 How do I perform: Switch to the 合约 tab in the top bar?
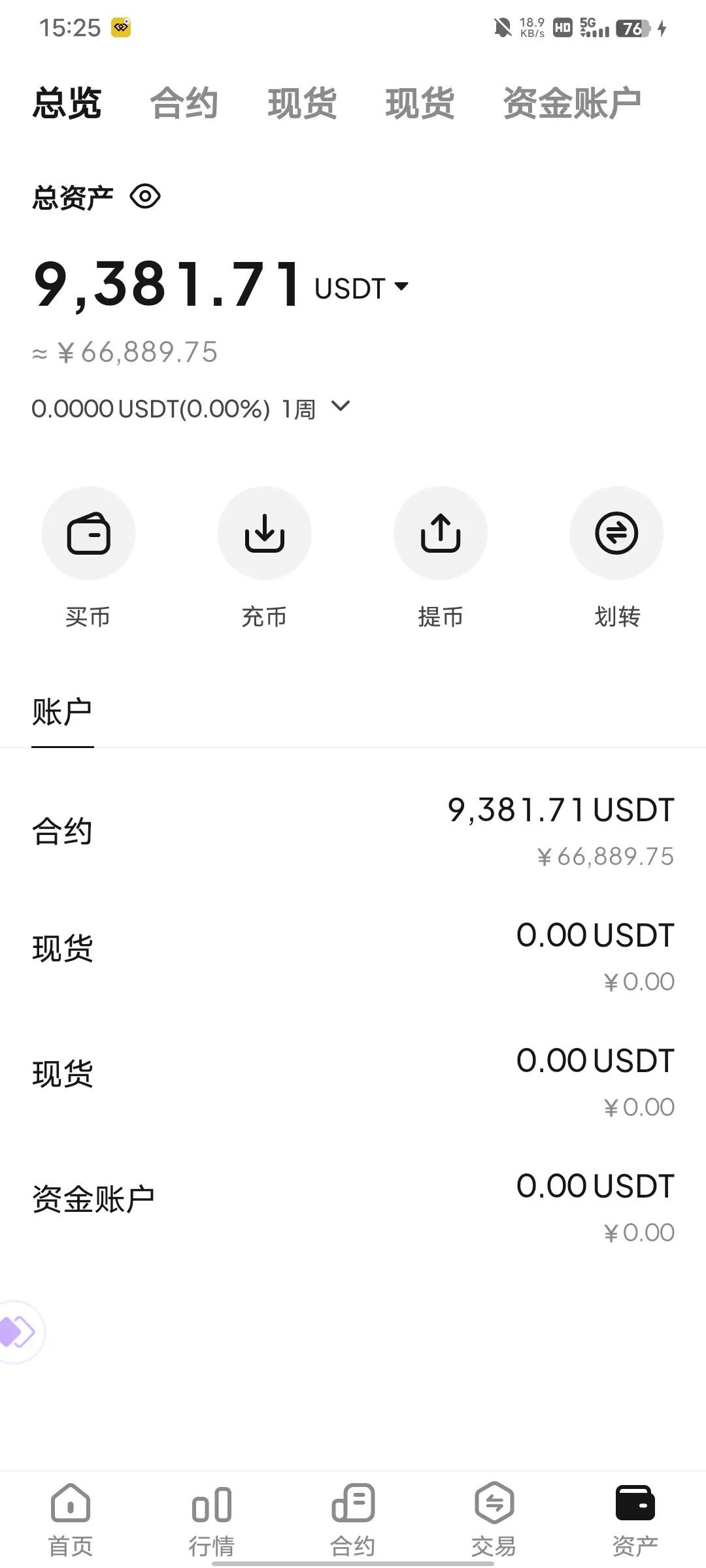point(184,103)
